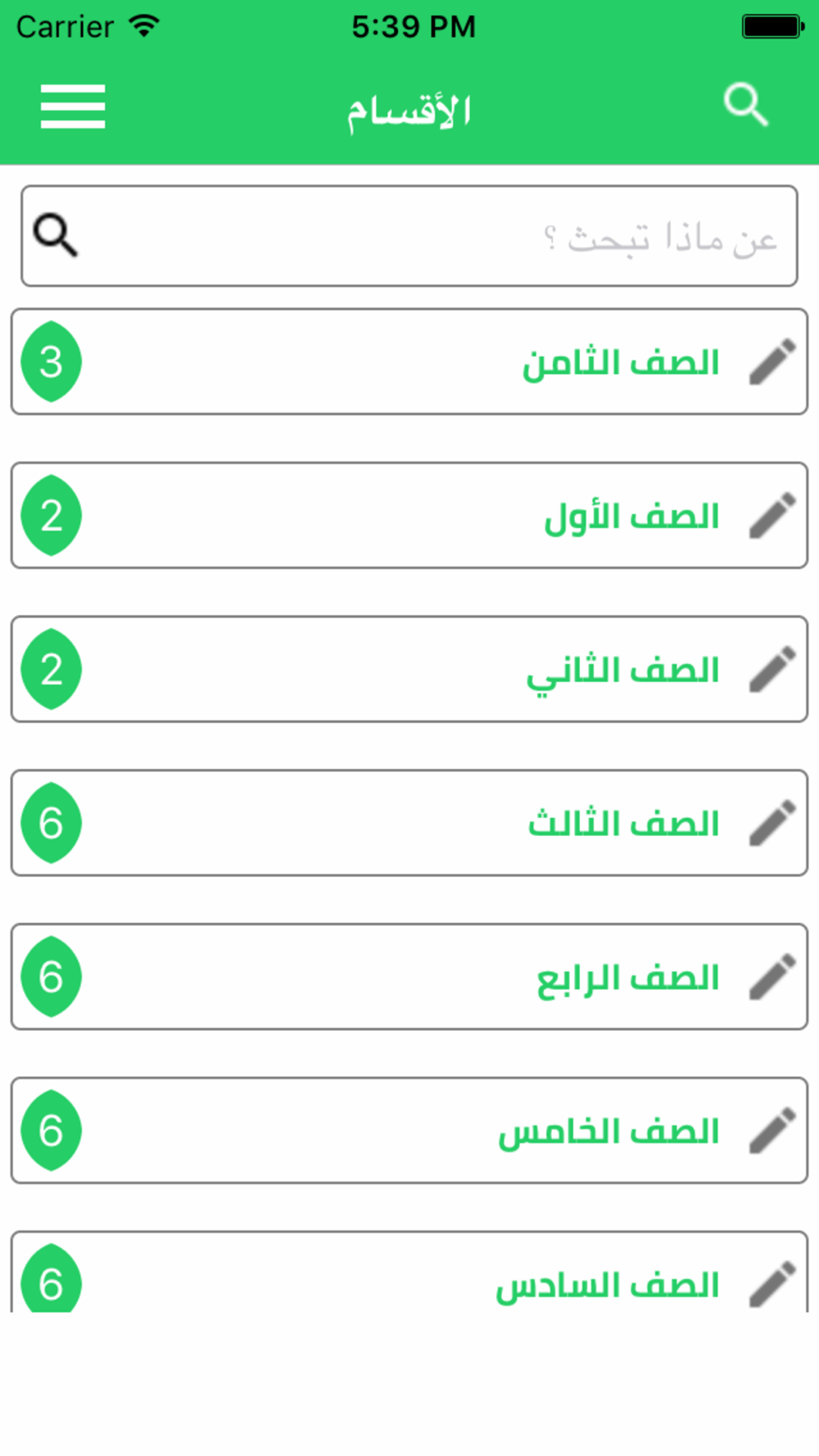Select the الصف الثاني row
The height and width of the screenshot is (1456, 819).
point(409,670)
